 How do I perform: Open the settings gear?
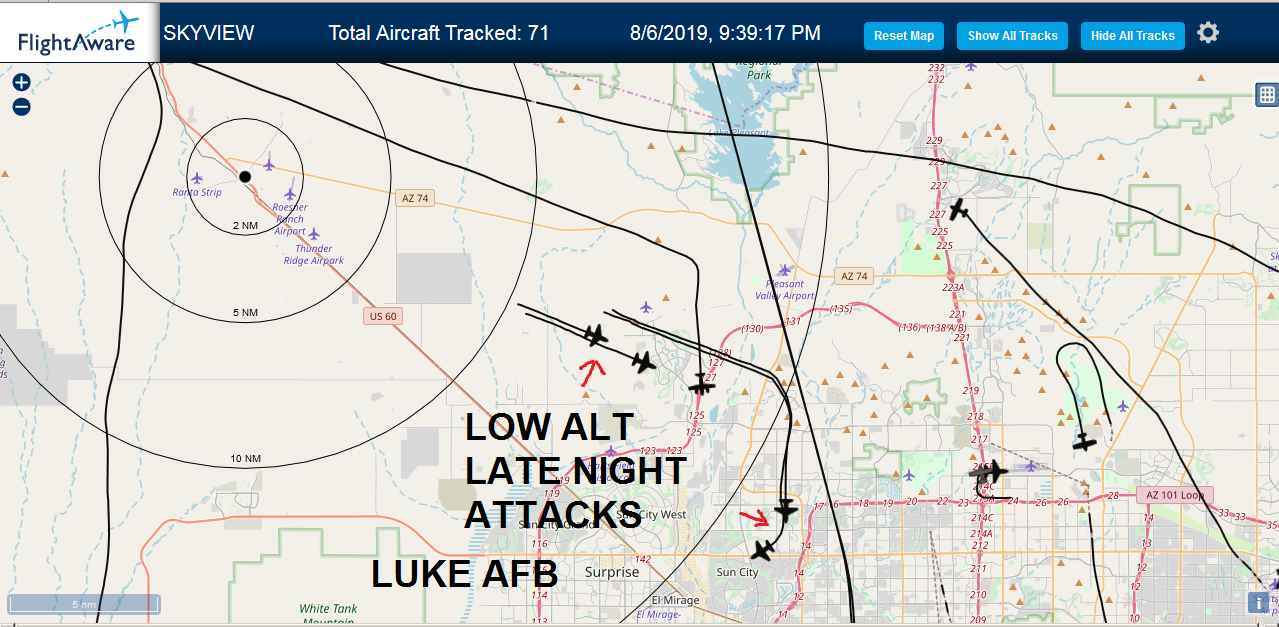[x=1208, y=33]
